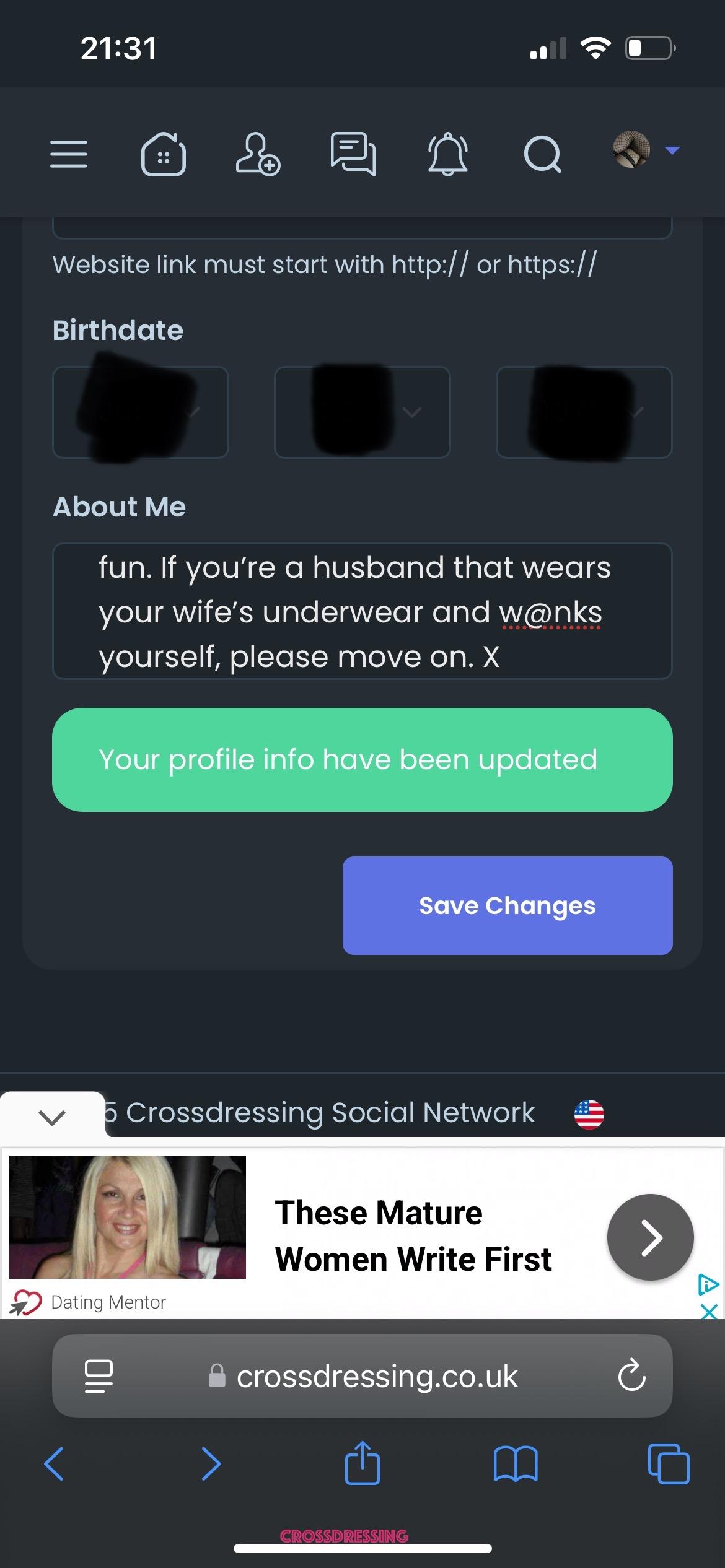Change language via the US flag
The image size is (725, 1568).
(589, 1114)
